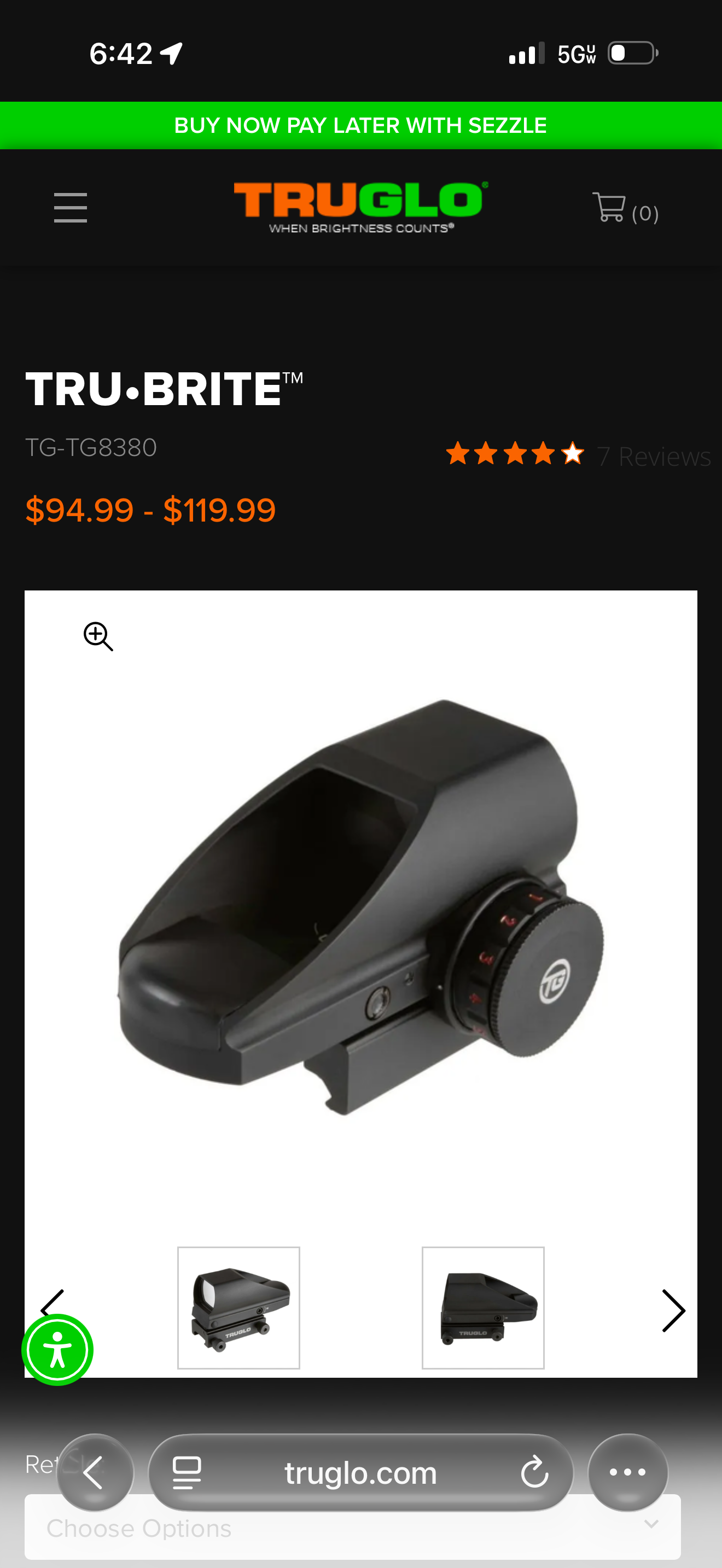Select the side-view sight thumbnail

[483, 1307]
